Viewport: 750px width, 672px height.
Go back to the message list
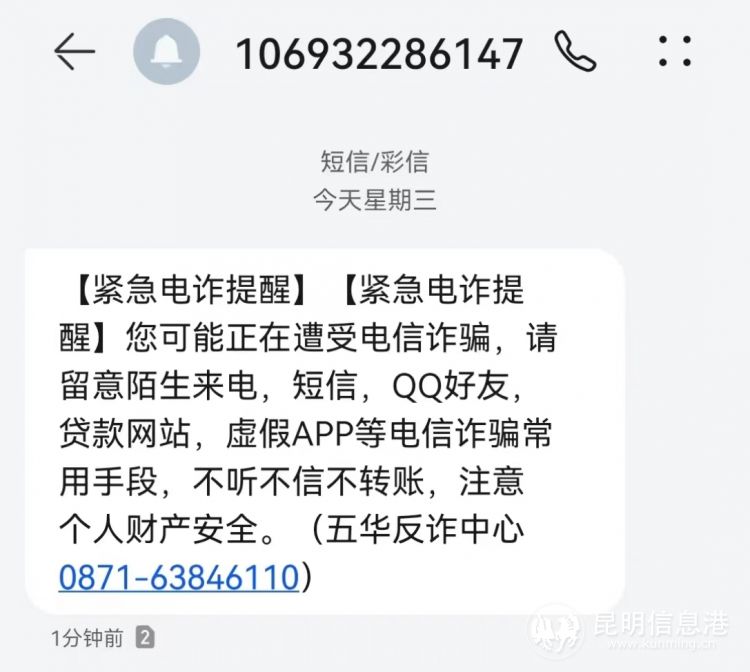(74, 51)
